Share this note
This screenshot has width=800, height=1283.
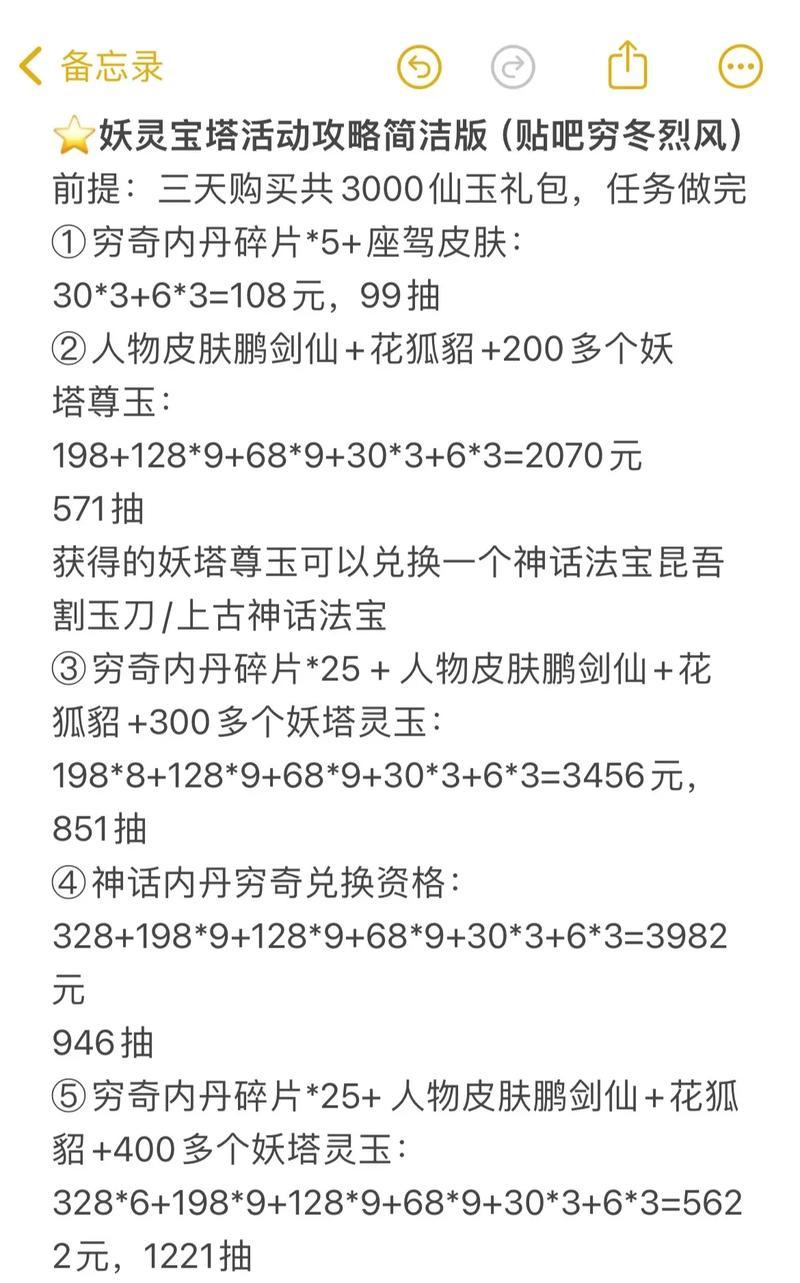click(628, 66)
